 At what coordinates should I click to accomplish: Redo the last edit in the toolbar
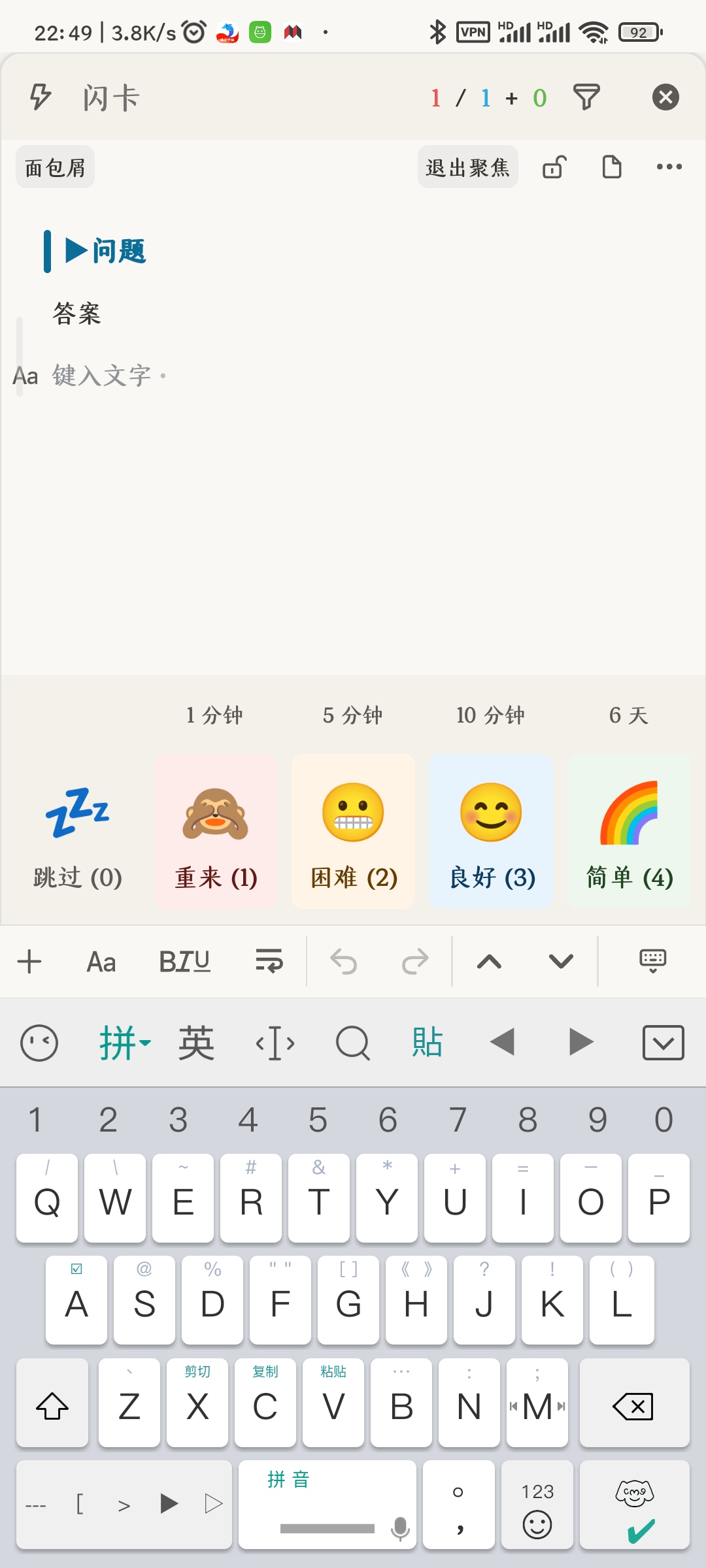416,960
